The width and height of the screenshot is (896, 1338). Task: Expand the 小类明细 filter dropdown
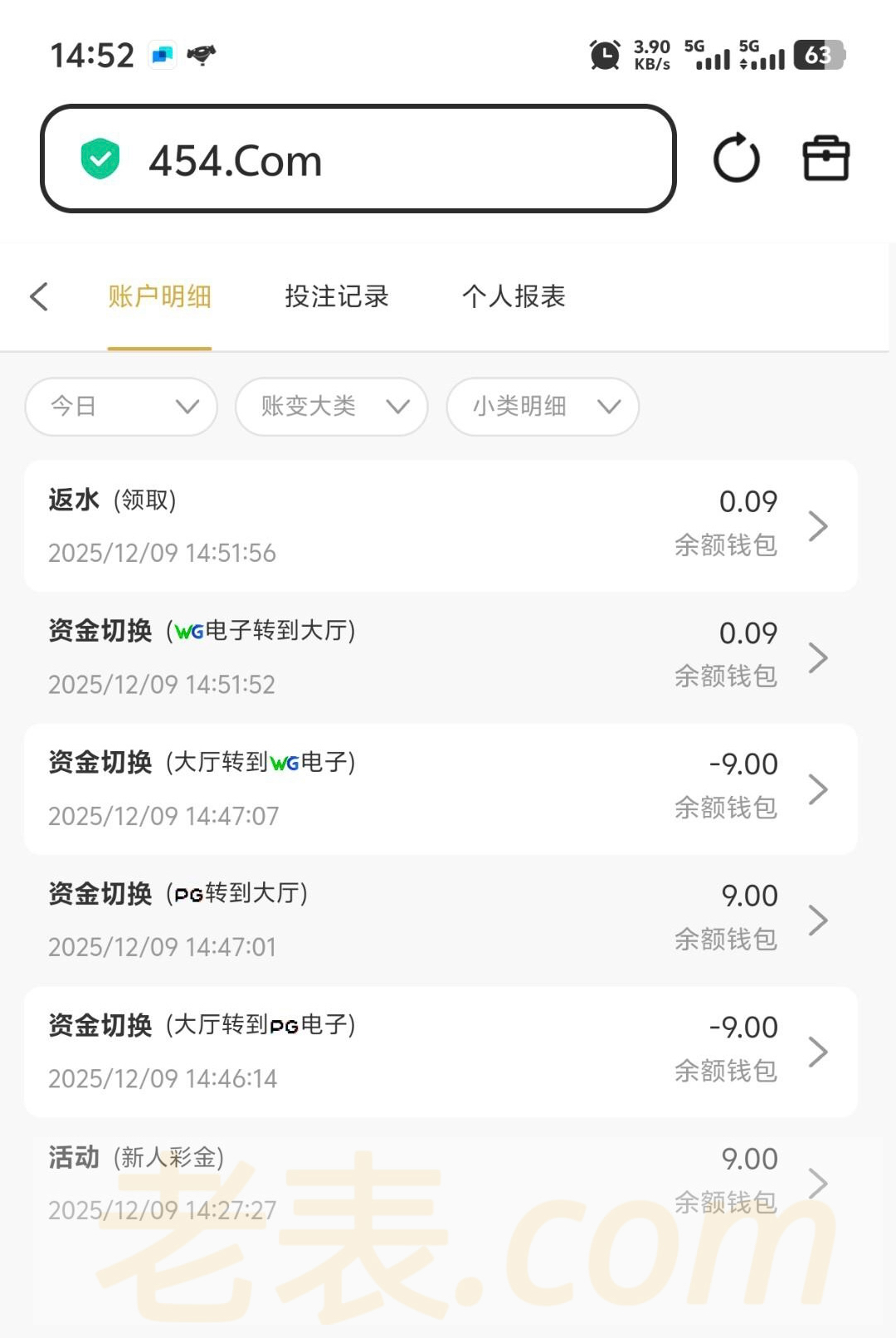(543, 406)
